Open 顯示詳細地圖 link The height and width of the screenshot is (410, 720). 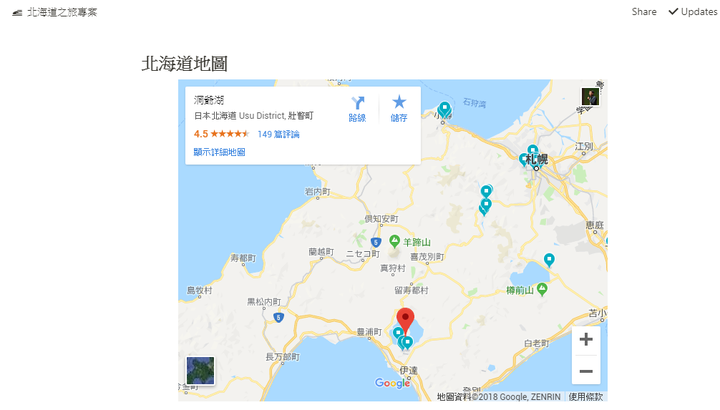pos(219,152)
